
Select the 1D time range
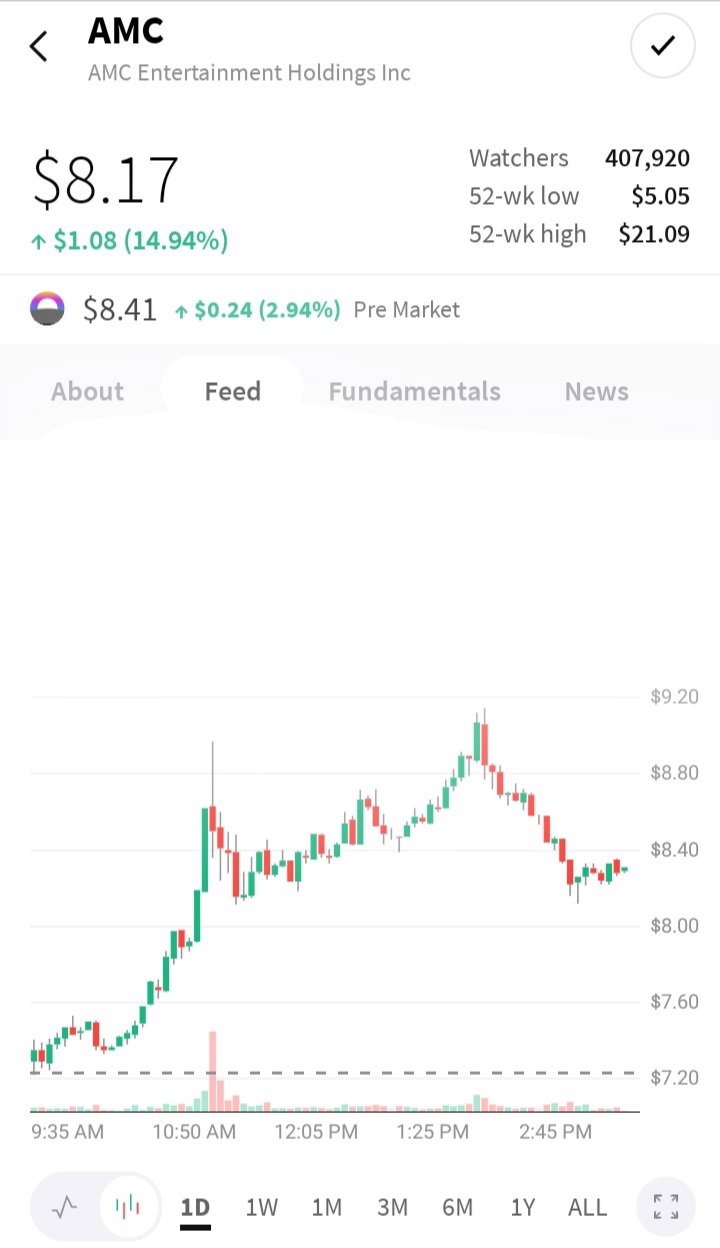195,1207
